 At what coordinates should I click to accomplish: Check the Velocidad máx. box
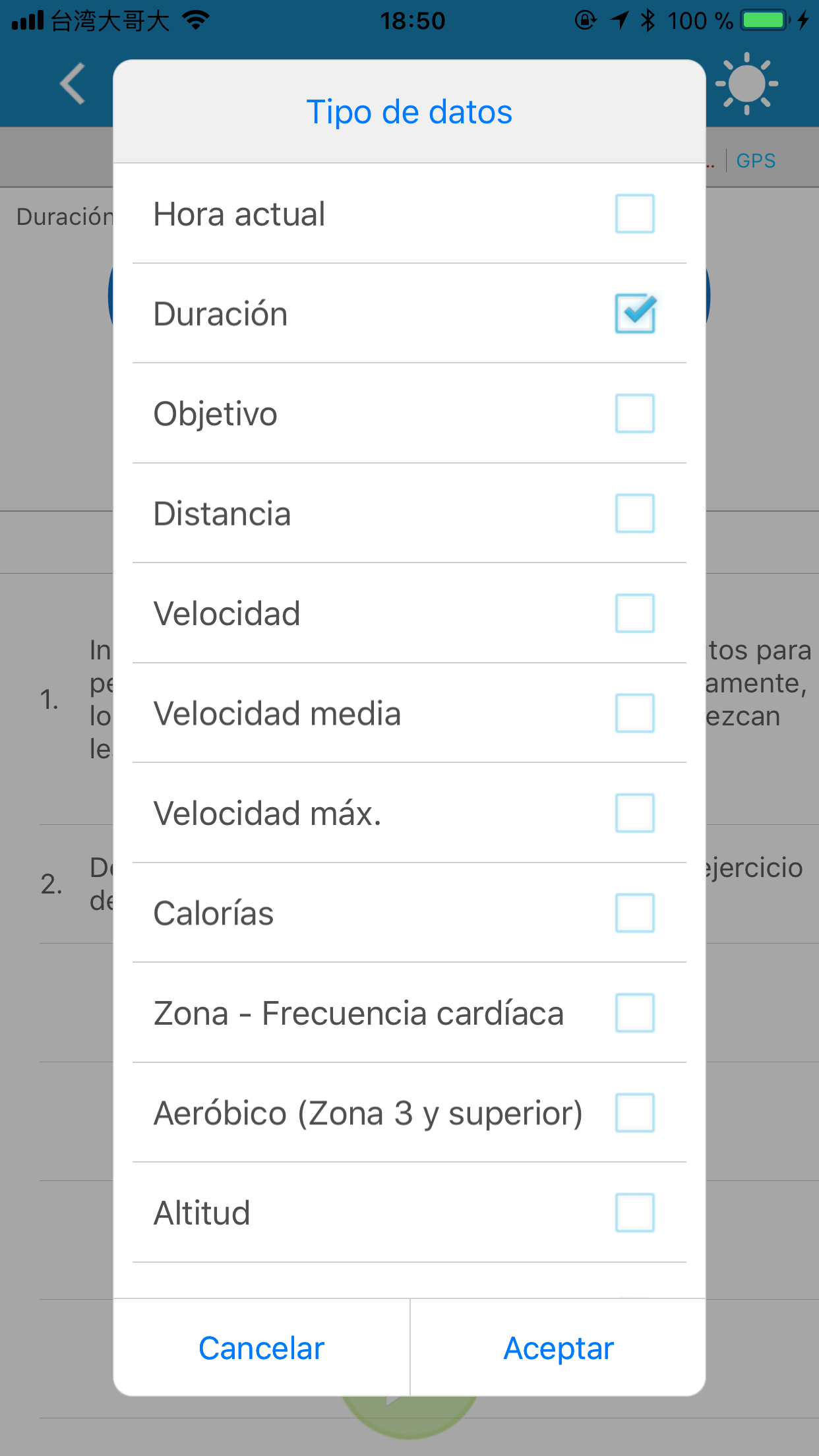click(634, 813)
